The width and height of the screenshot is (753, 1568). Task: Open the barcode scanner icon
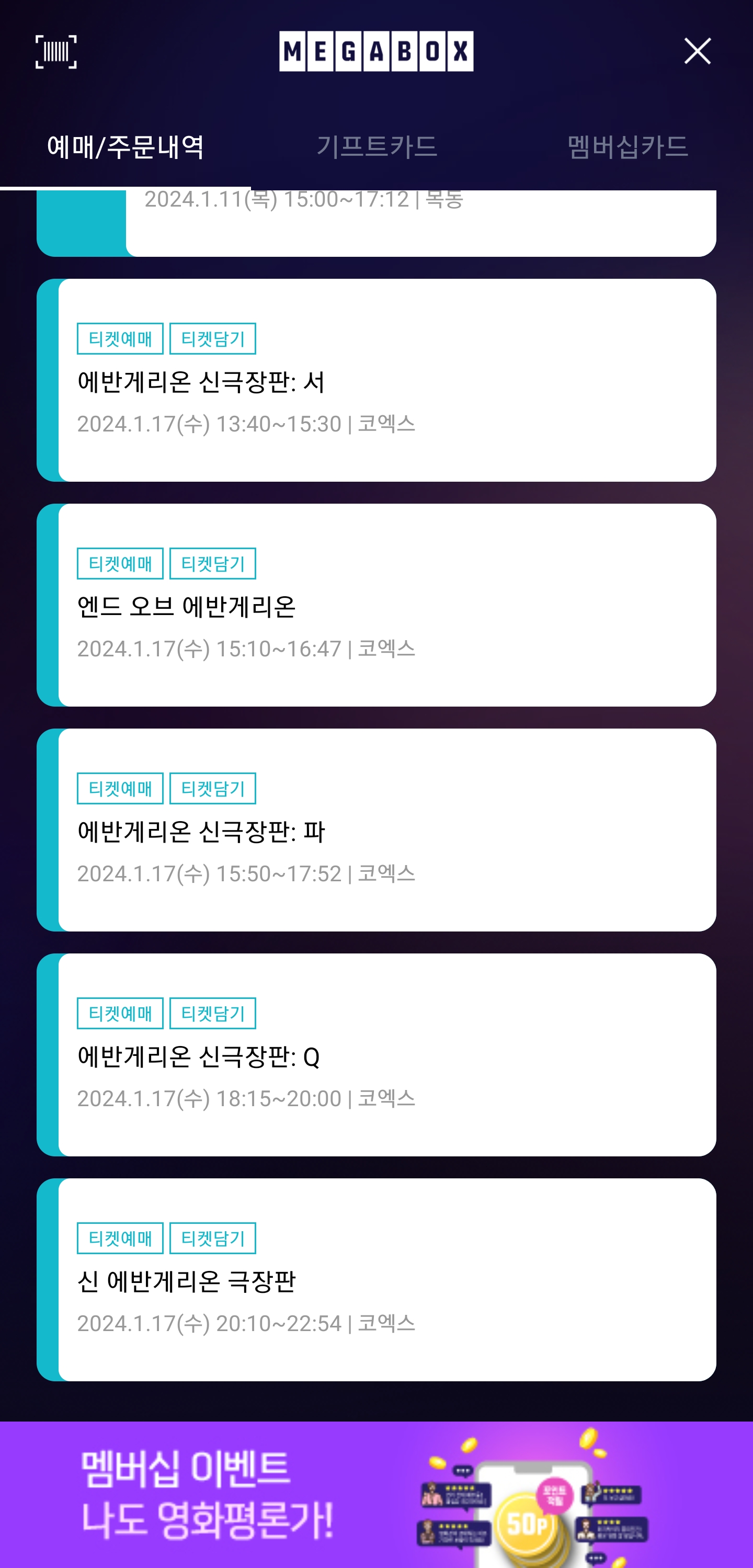tap(56, 52)
